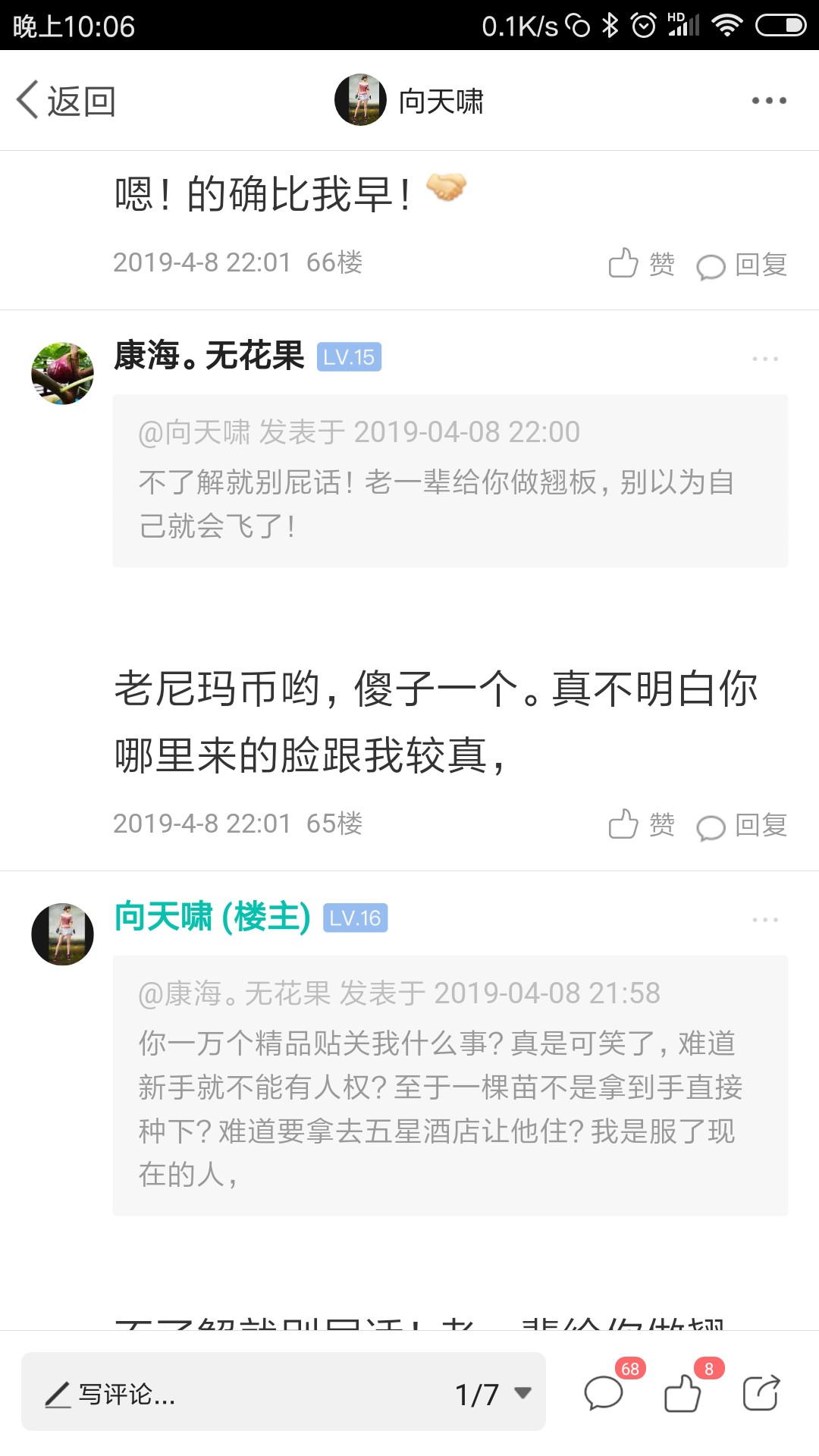Open the top-right overflow menu

769,101
